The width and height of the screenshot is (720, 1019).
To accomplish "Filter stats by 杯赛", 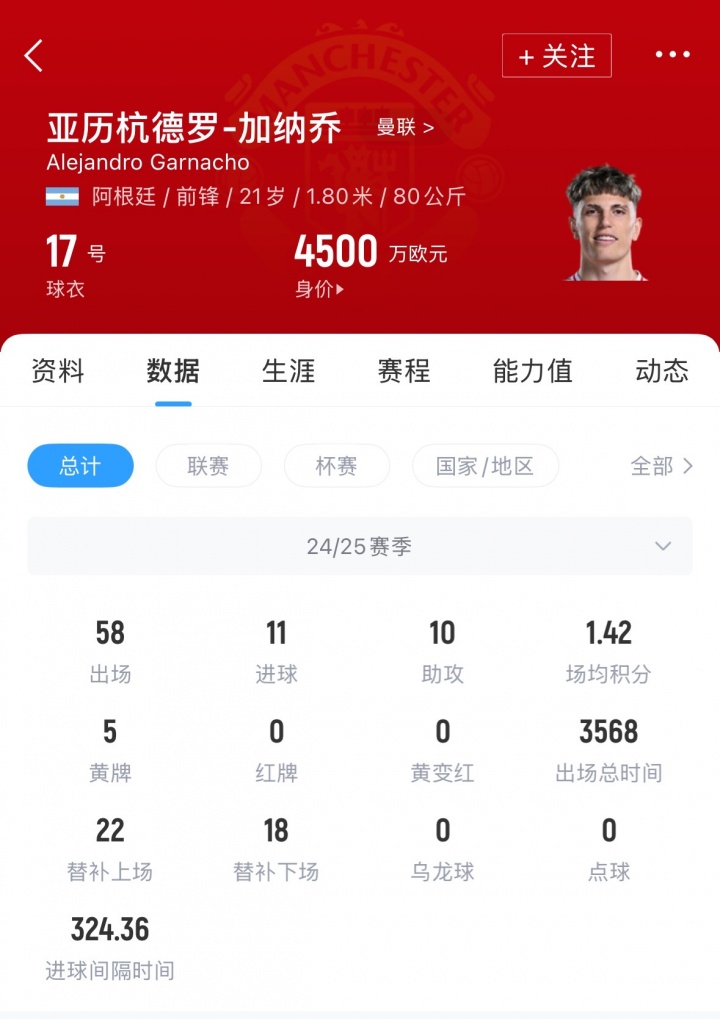I will 336,466.
